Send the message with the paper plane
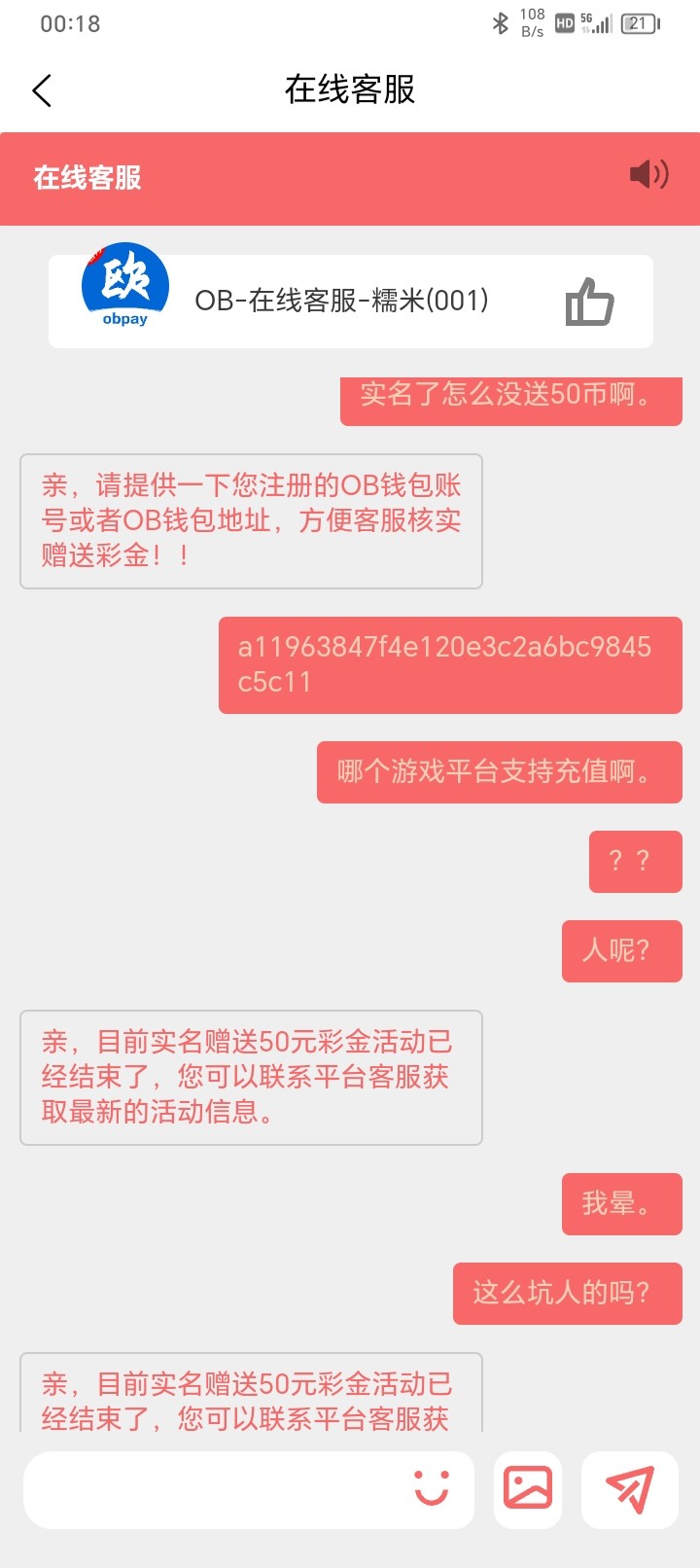The height and width of the screenshot is (1568, 700). coord(629,1489)
